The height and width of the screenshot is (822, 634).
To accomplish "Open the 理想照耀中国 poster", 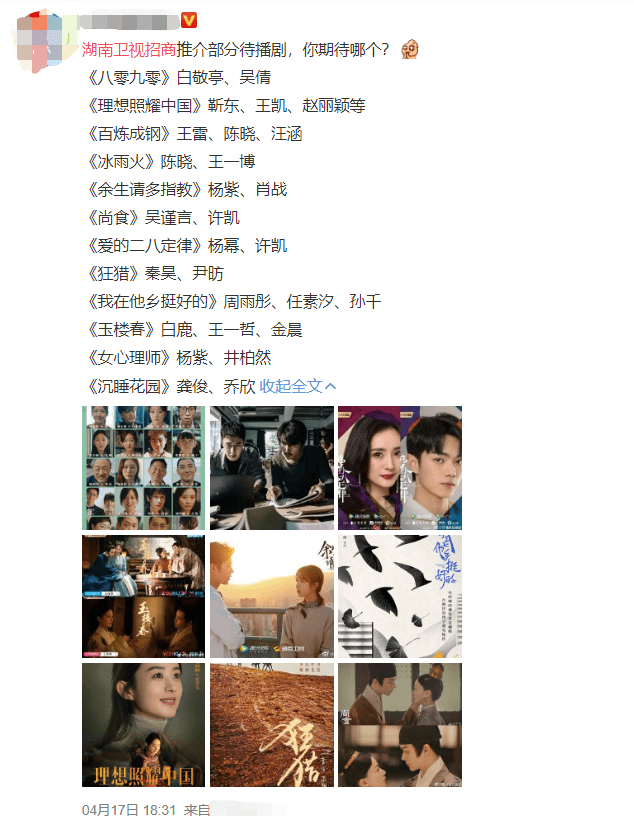I will [144, 725].
